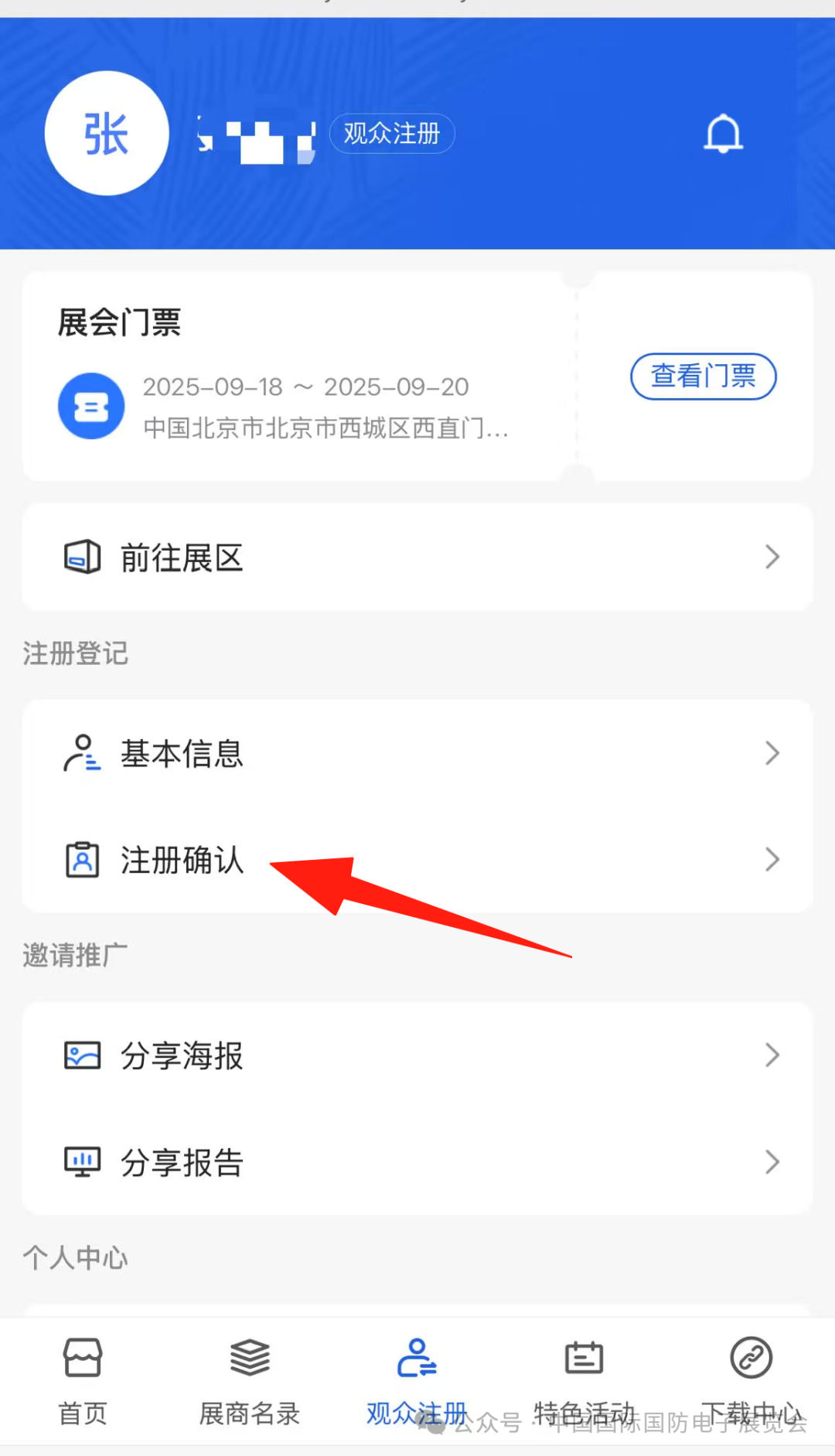Open the 下载中心 tab

click(751, 1380)
